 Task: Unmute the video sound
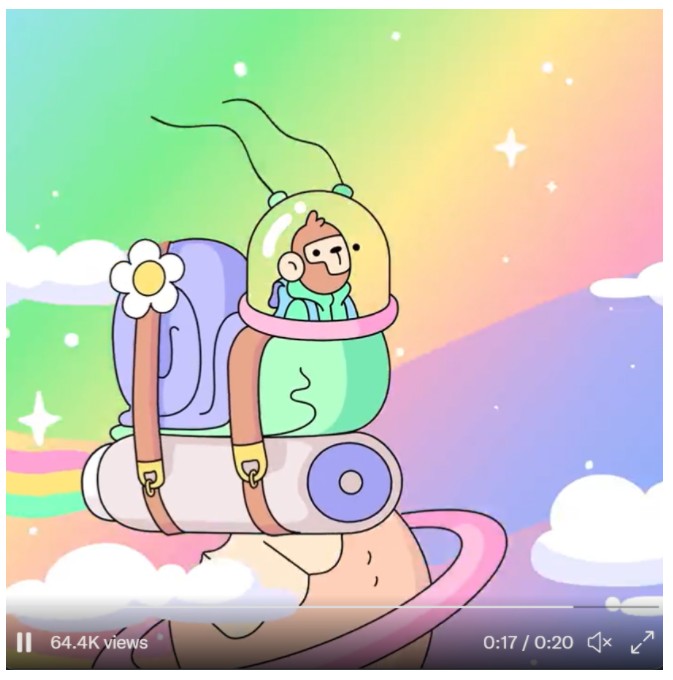pyautogui.click(x=599, y=642)
